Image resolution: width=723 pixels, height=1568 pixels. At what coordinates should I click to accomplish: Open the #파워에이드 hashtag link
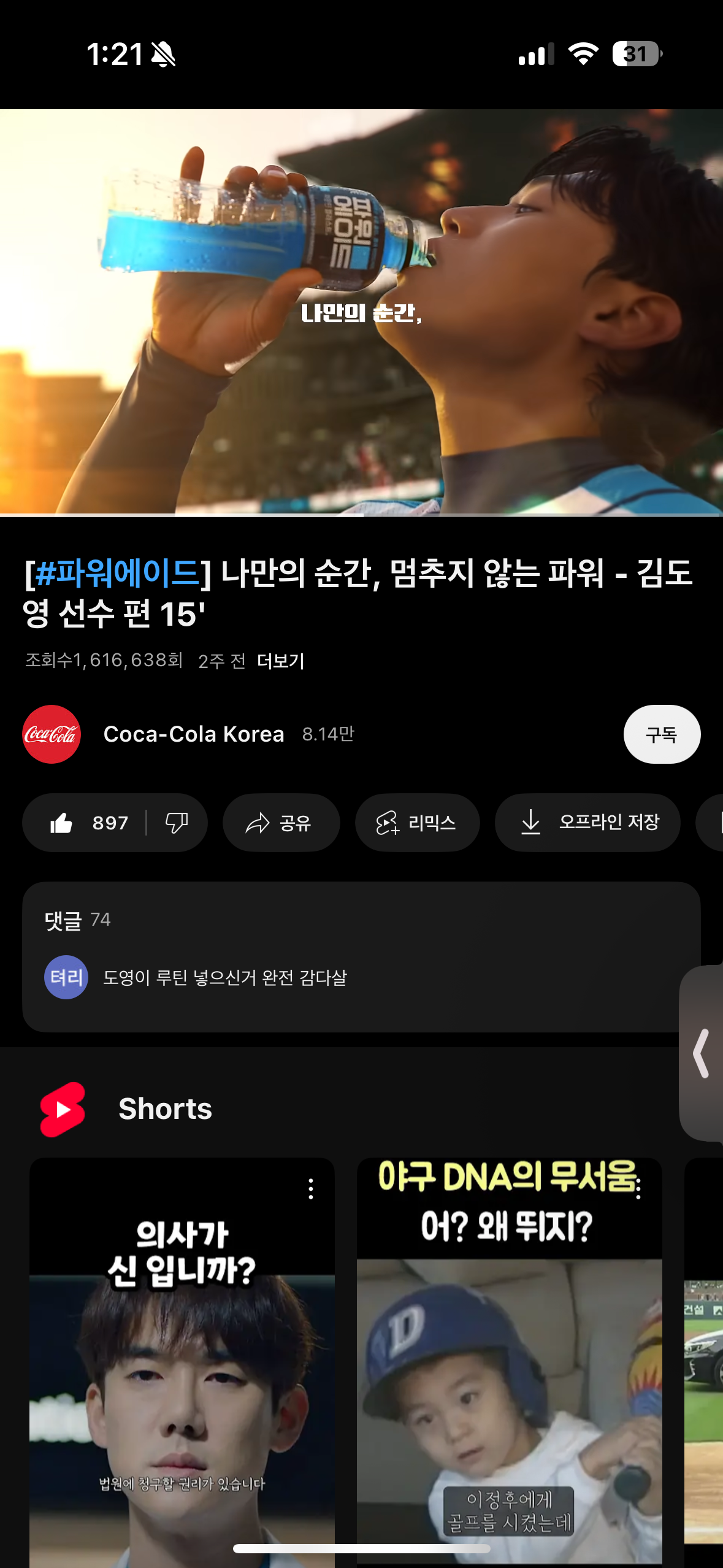coord(117,574)
